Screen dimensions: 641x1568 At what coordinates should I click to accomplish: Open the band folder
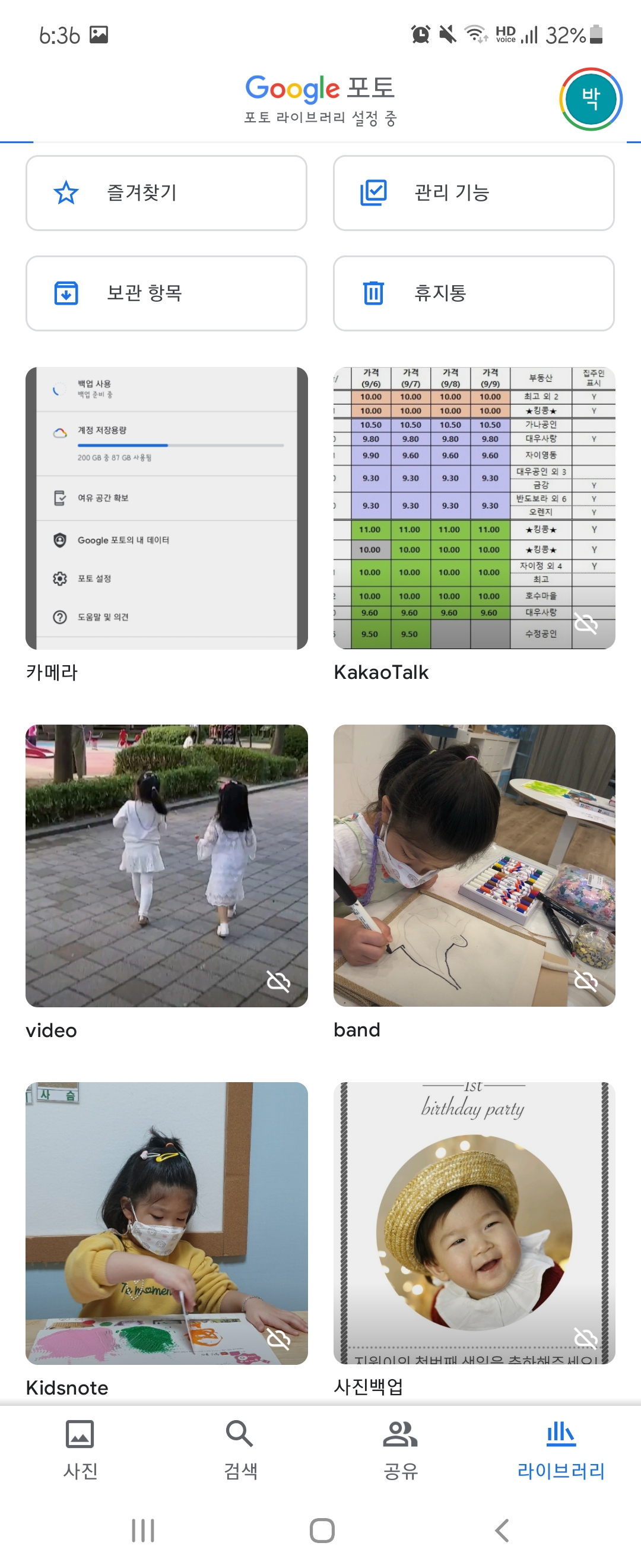[x=474, y=865]
